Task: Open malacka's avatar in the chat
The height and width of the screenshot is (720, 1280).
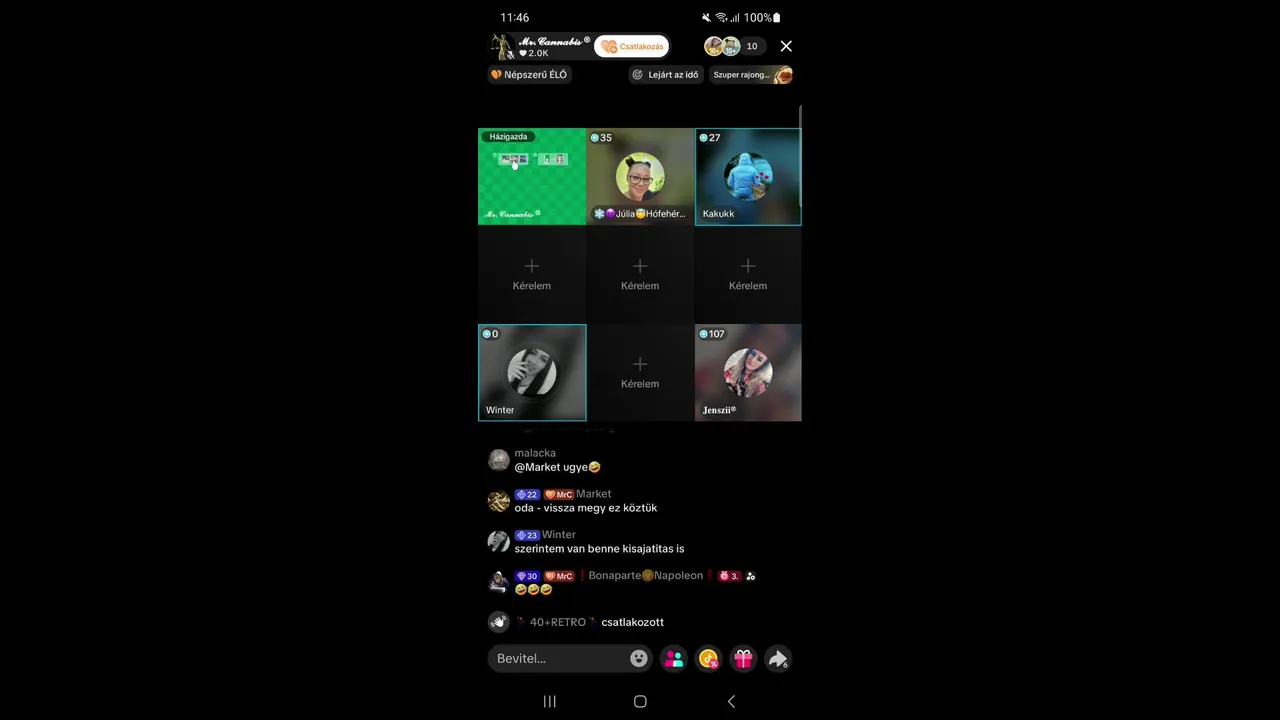Action: (x=498, y=460)
